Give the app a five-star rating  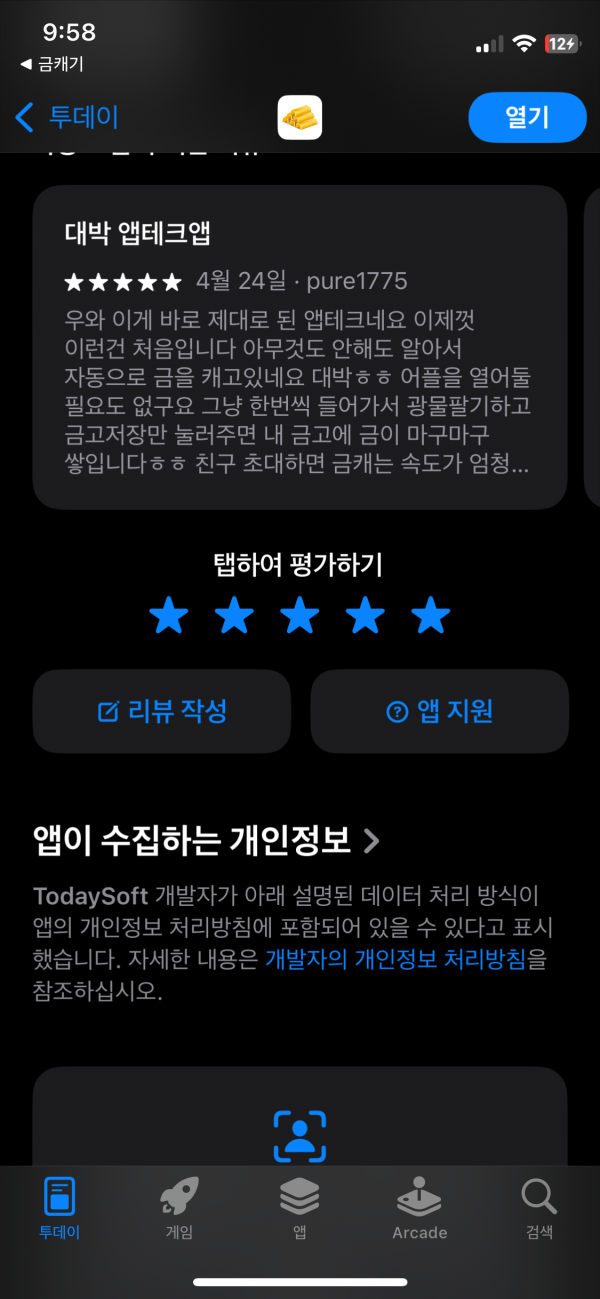431,616
